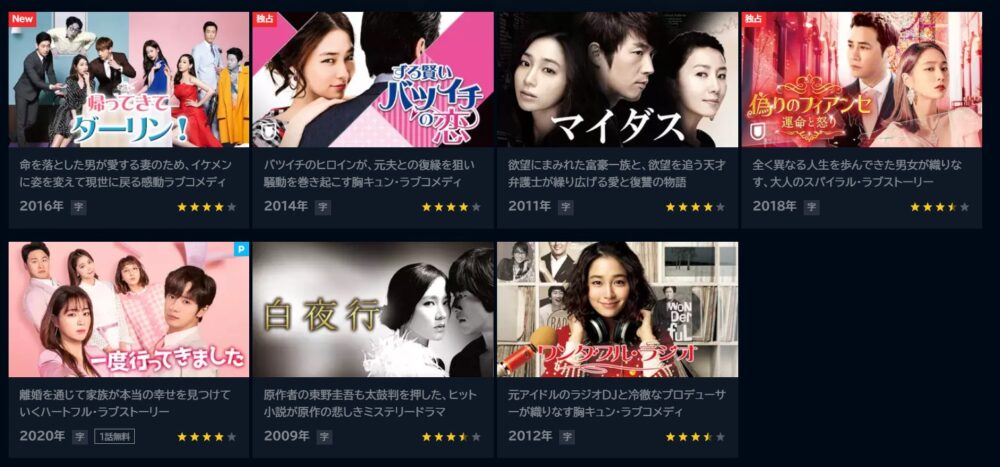Select the マイダス drama tile
The height and width of the screenshot is (467, 1000).
[x=617, y=80]
